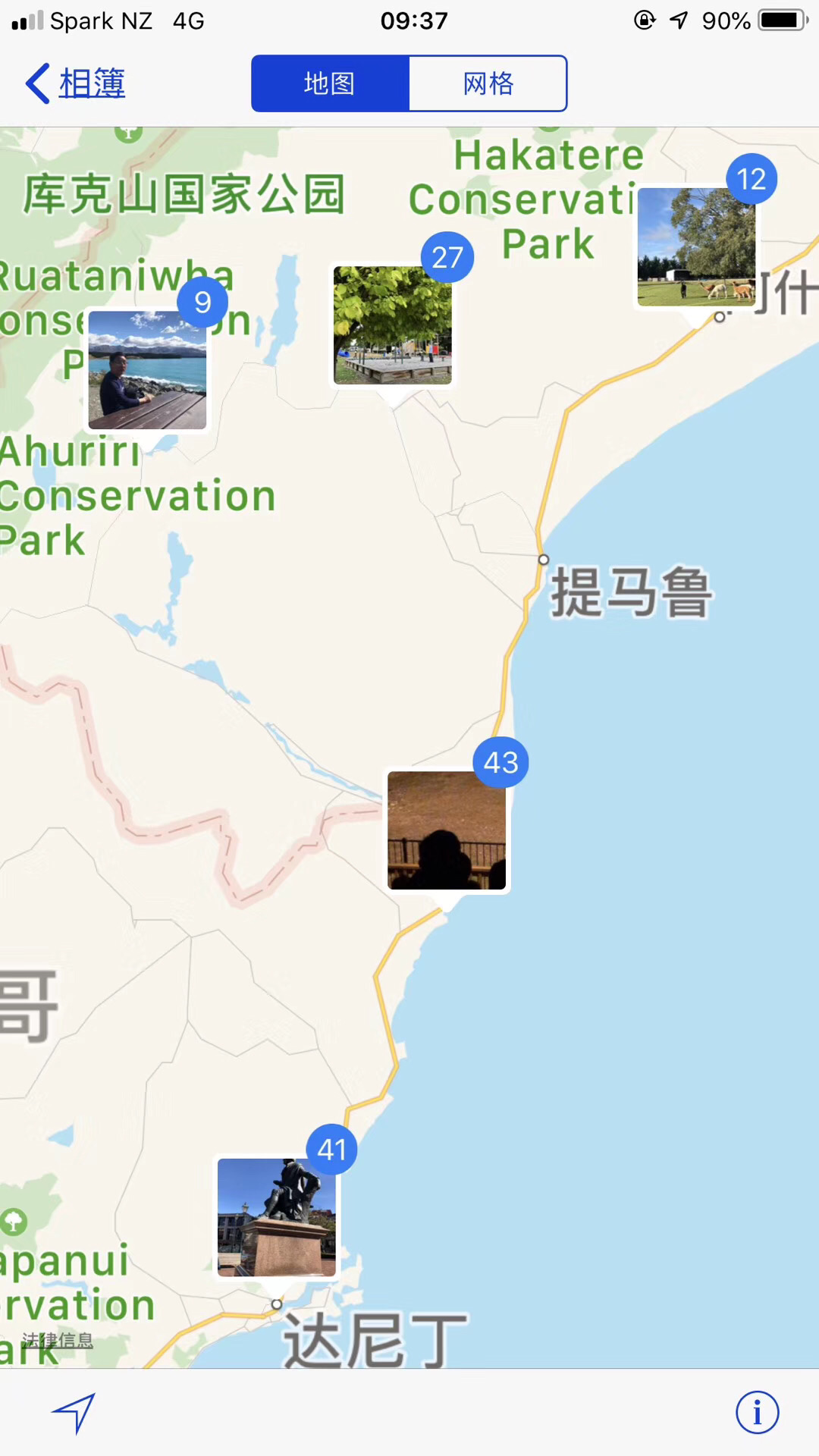Open the 12-photo cluster with the alpacas
819x1456 pixels.
[x=696, y=247]
